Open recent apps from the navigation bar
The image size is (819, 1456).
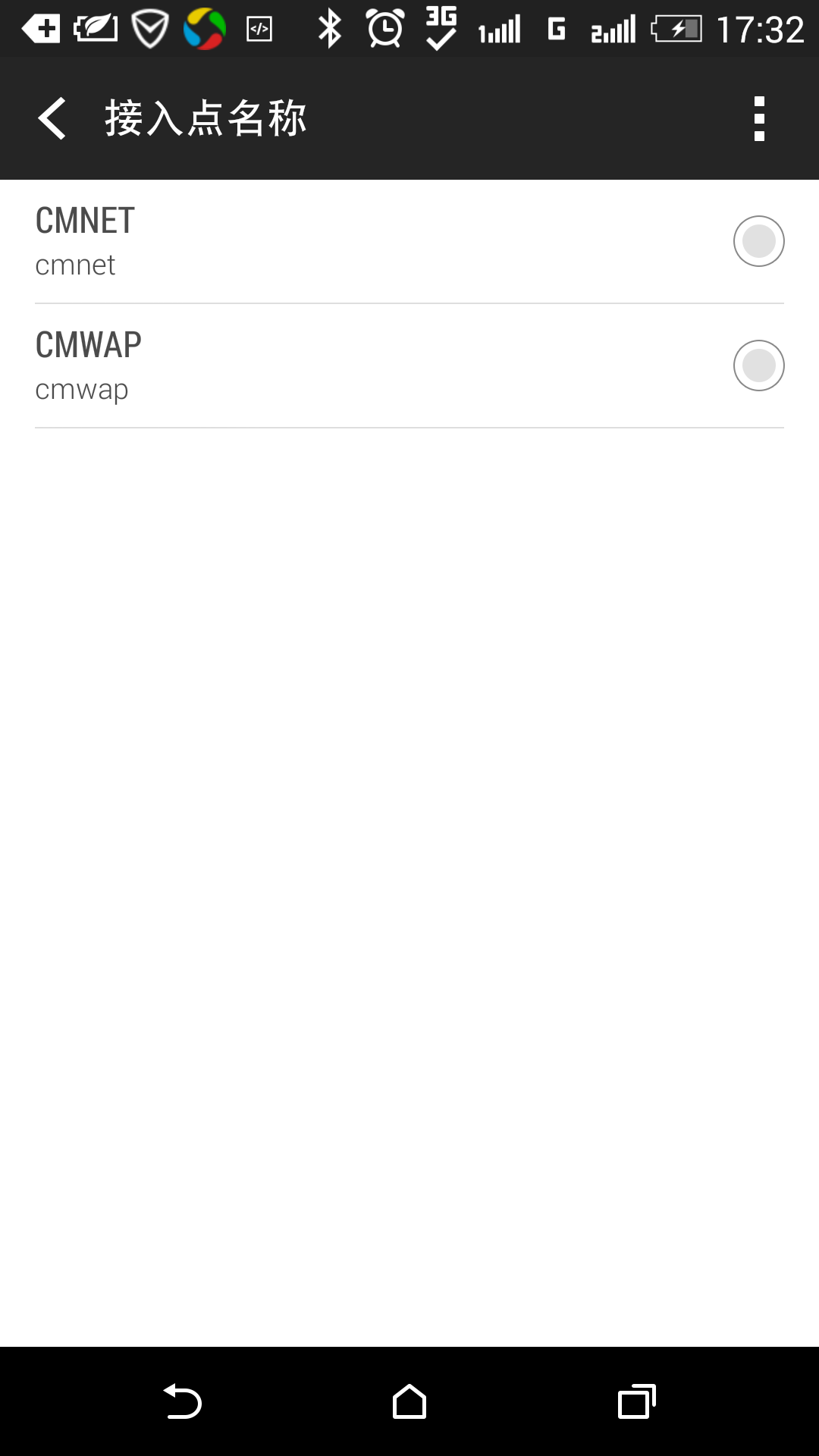click(637, 1401)
